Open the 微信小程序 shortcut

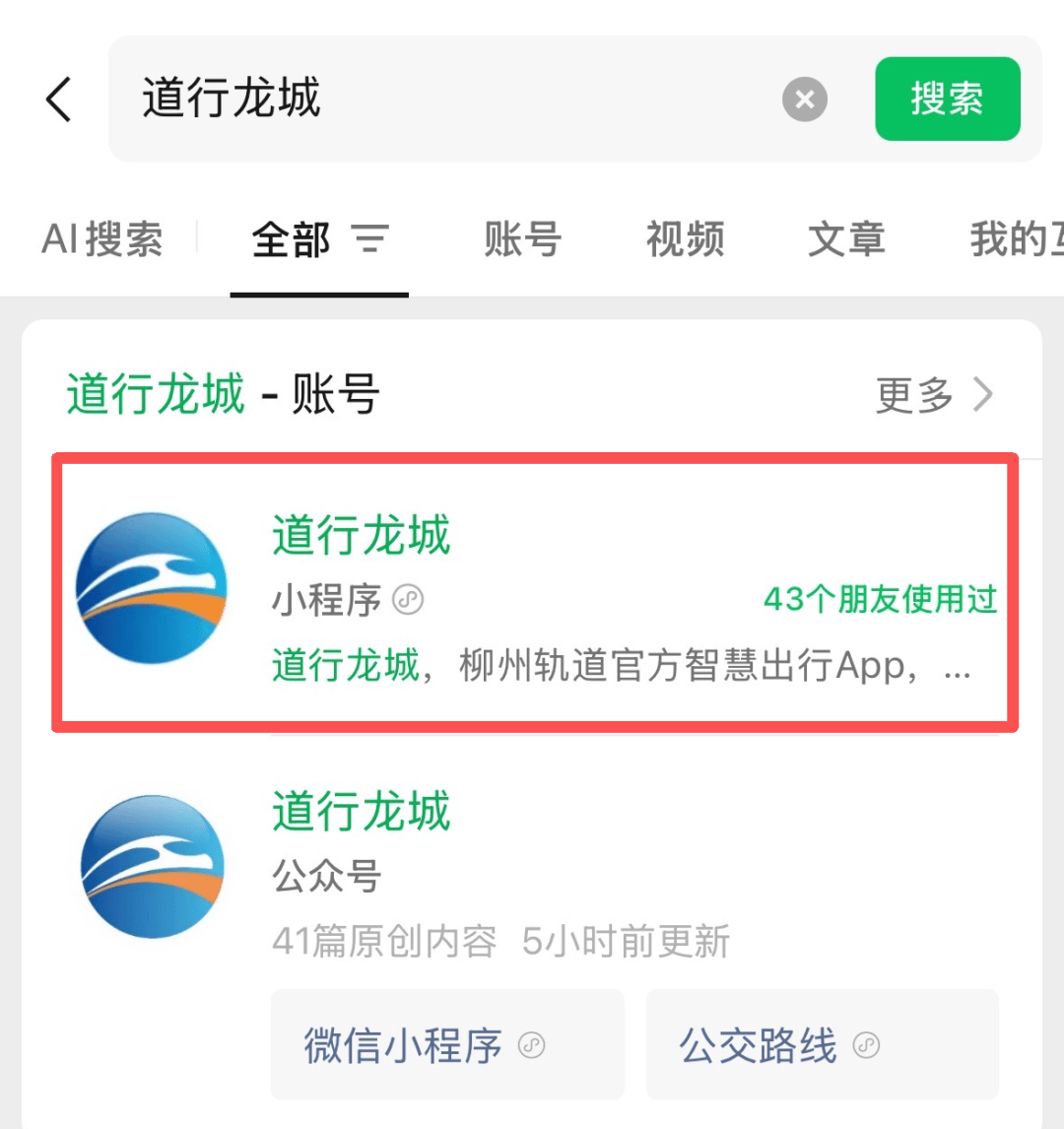click(x=447, y=1045)
